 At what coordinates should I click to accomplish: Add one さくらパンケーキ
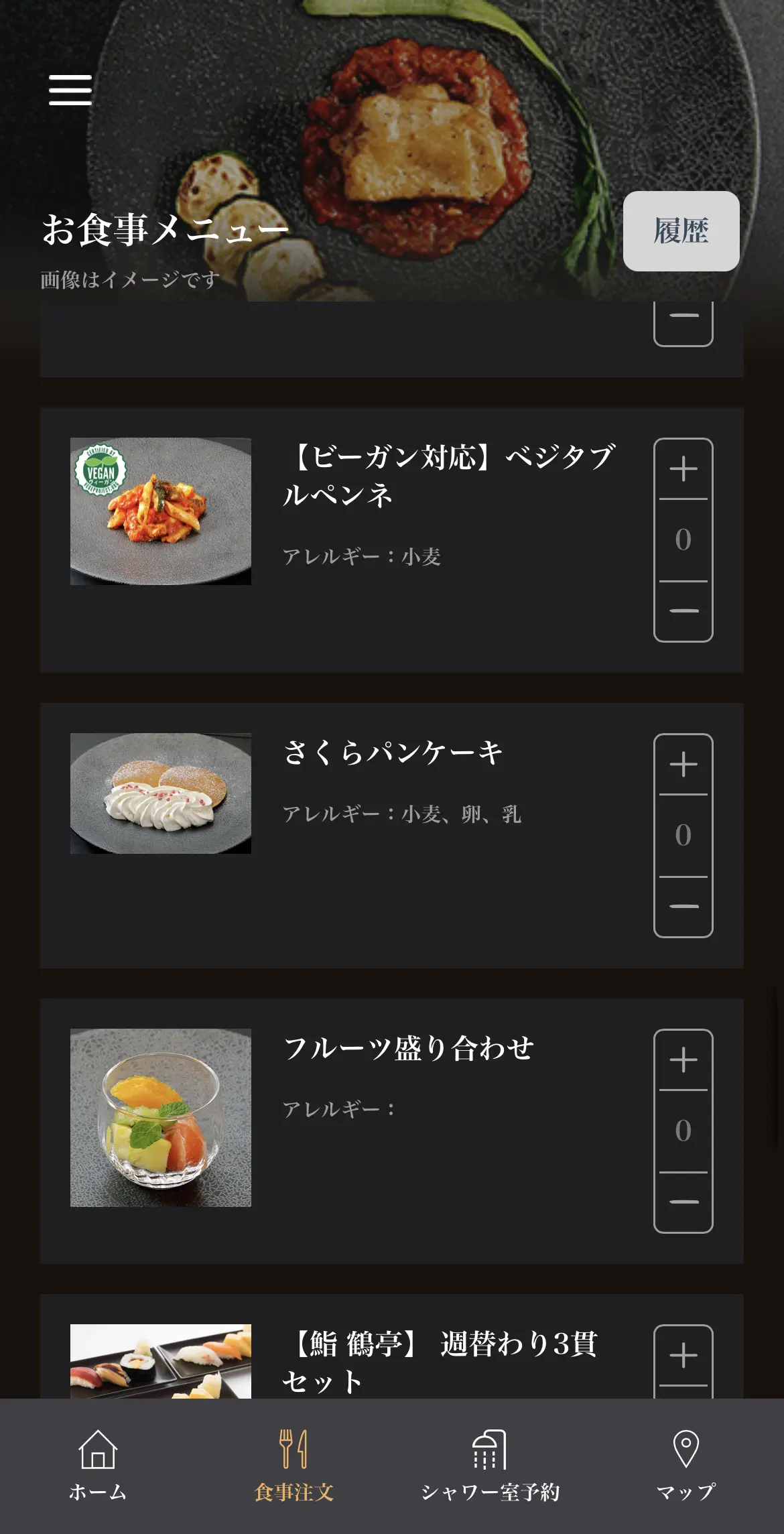(x=683, y=765)
